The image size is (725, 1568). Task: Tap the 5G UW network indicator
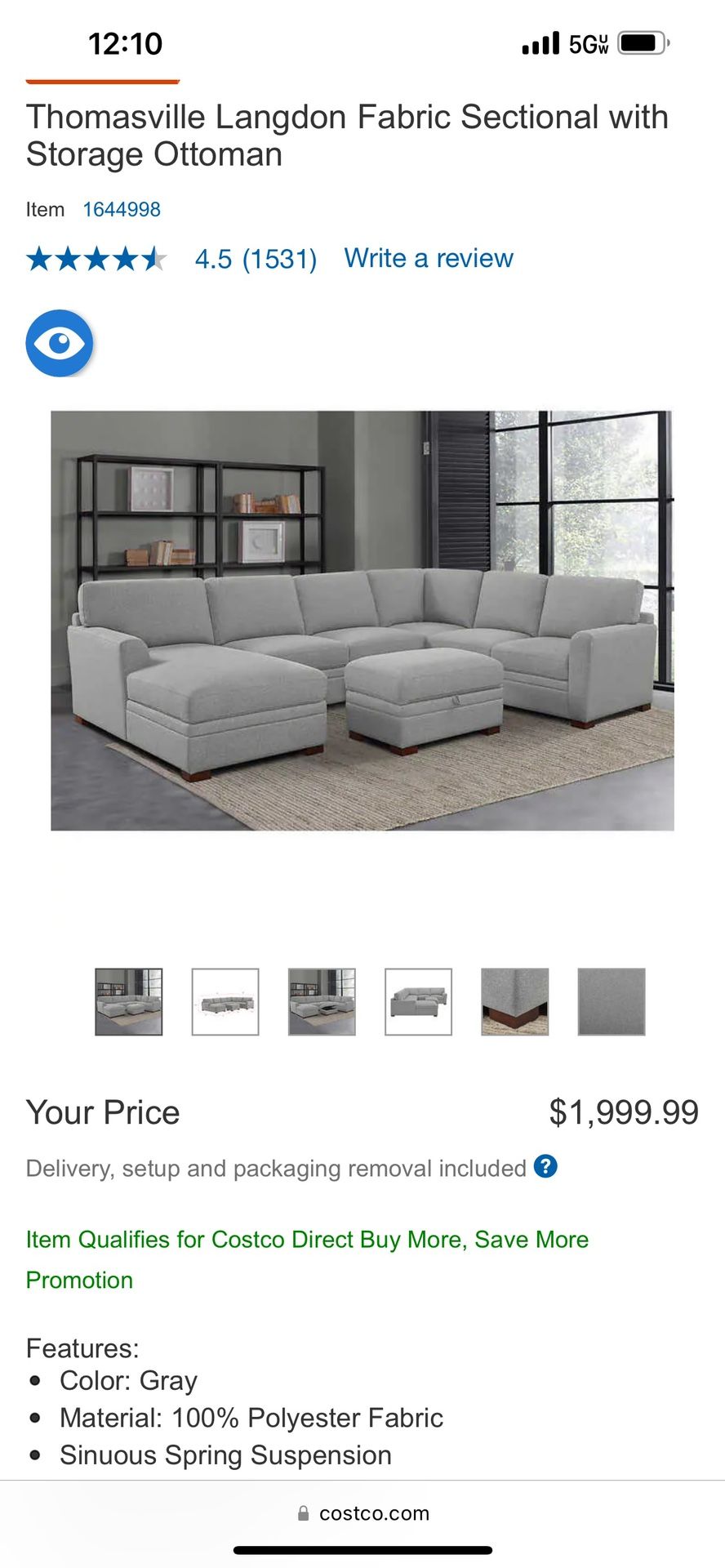(x=589, y=45)
